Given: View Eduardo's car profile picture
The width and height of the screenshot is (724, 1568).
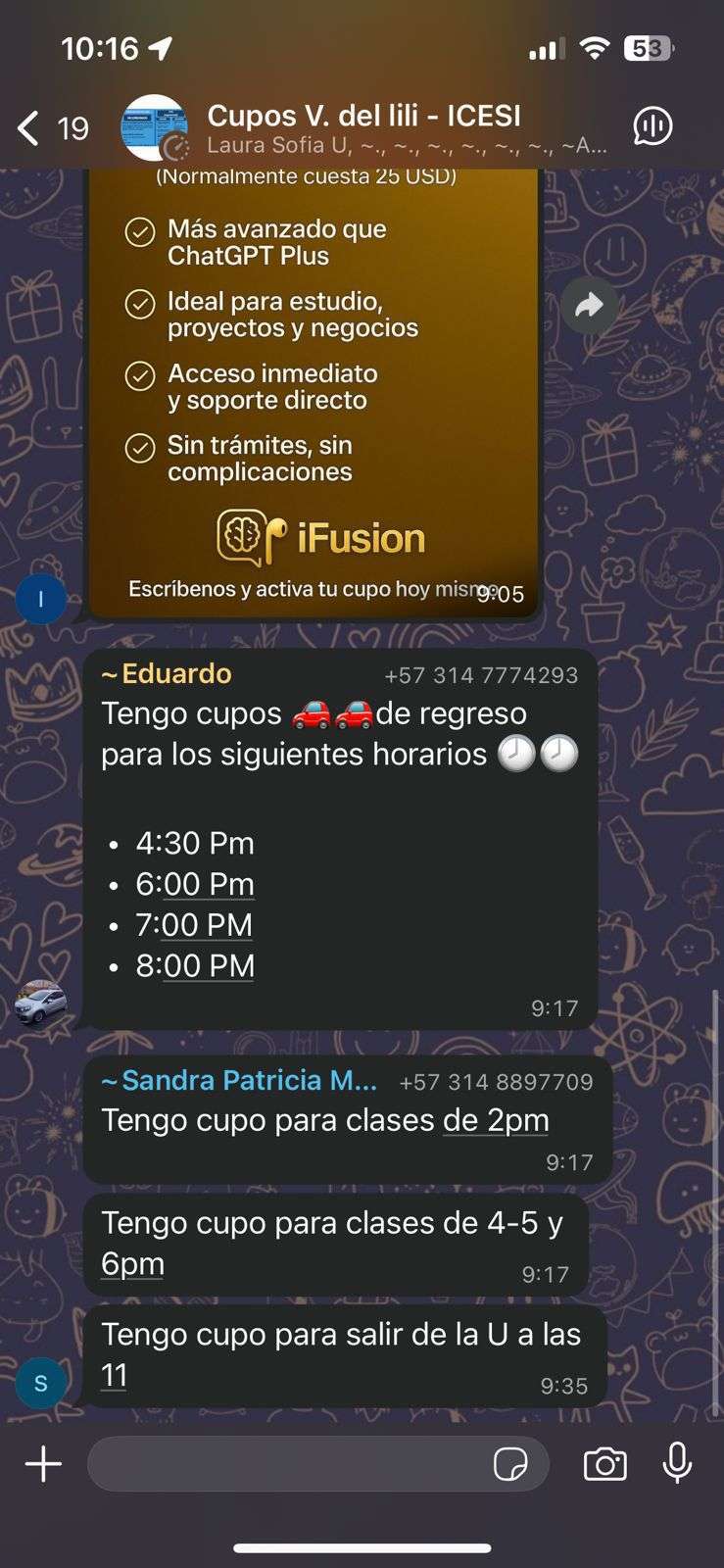Looking at the screenshot, I should click(41, 1003).
